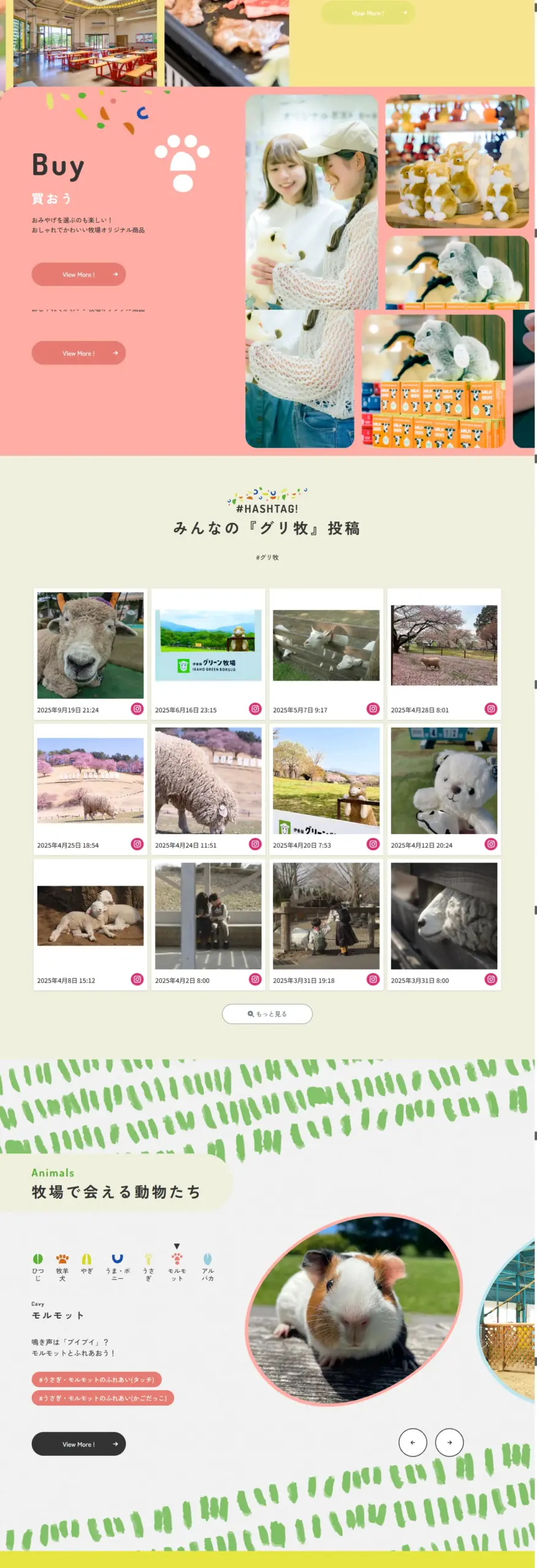Open the goat post from 2025年5月7日 9:17
This screenshot has width=537, height=1568.
point(326,646)
